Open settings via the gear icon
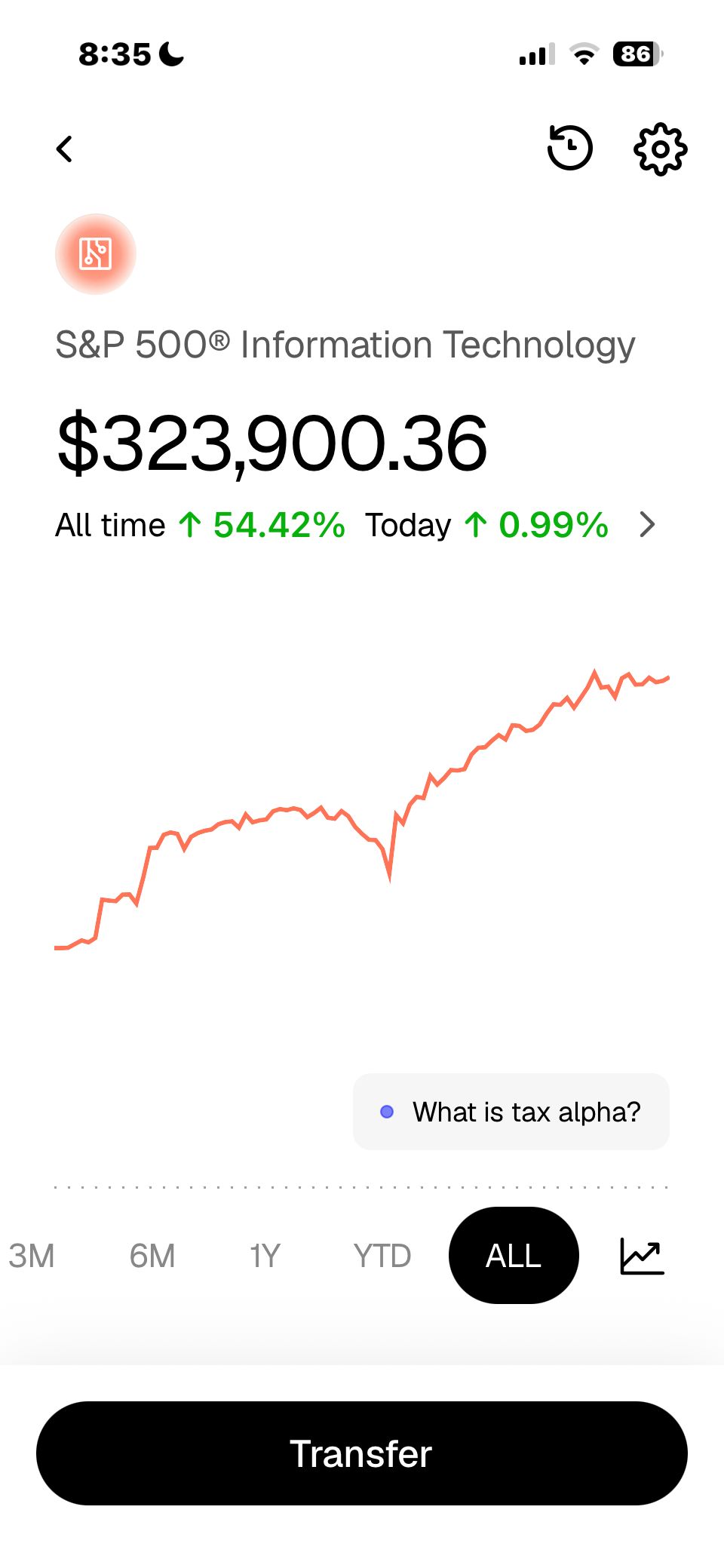Image resolution: width=724 pixels, height=1568 pixels. click(x=660, y=149)
